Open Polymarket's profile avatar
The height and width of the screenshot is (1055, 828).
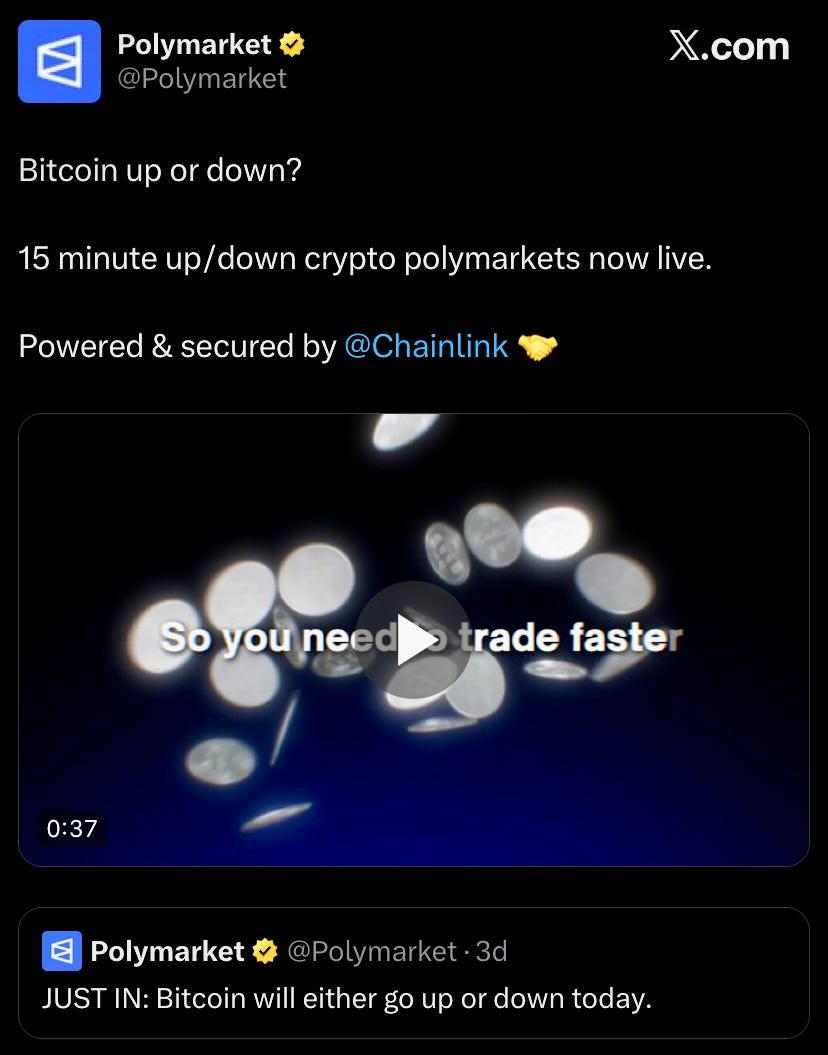[59, 61]
